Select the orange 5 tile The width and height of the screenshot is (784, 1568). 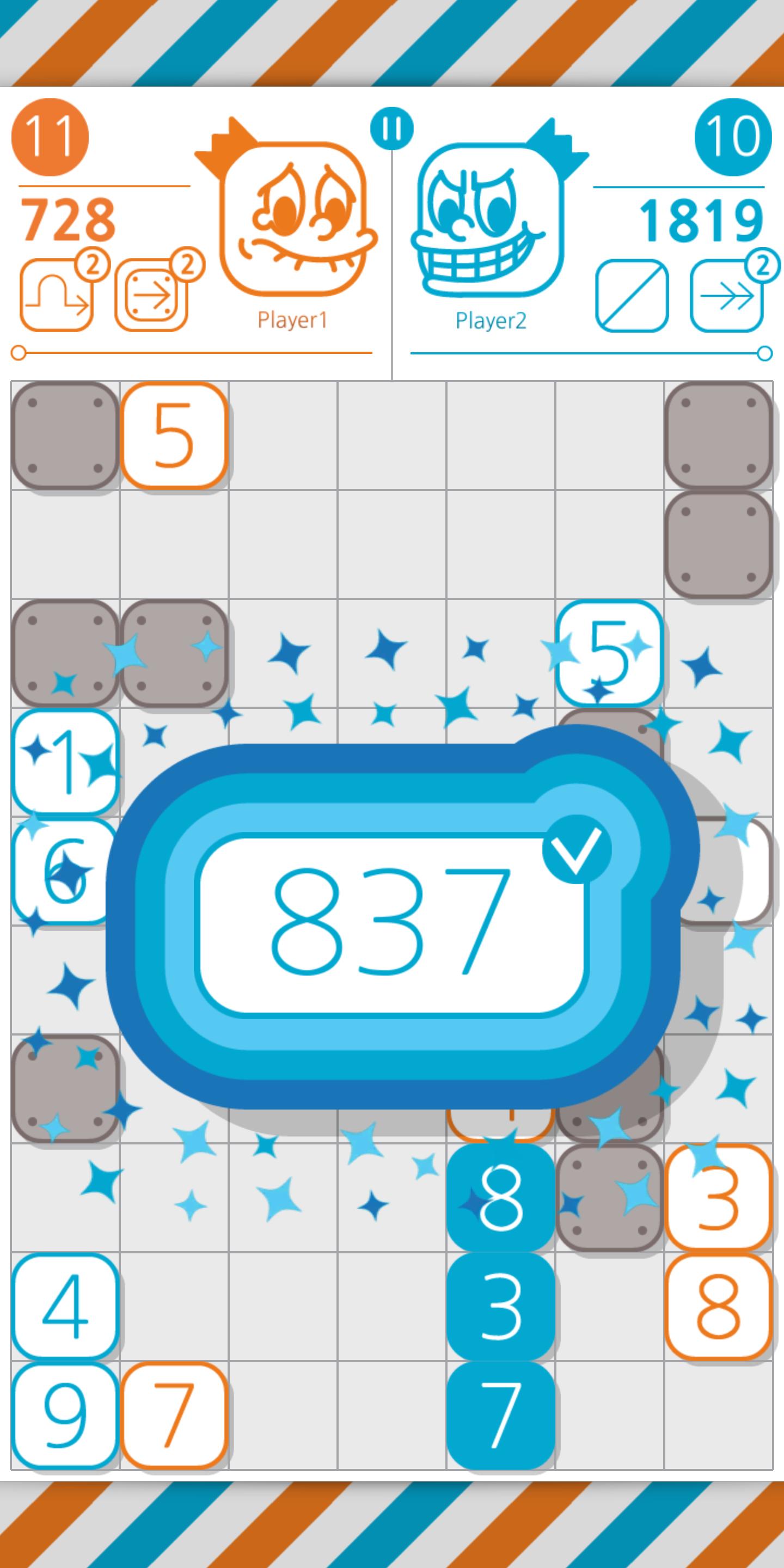(174, 435)
